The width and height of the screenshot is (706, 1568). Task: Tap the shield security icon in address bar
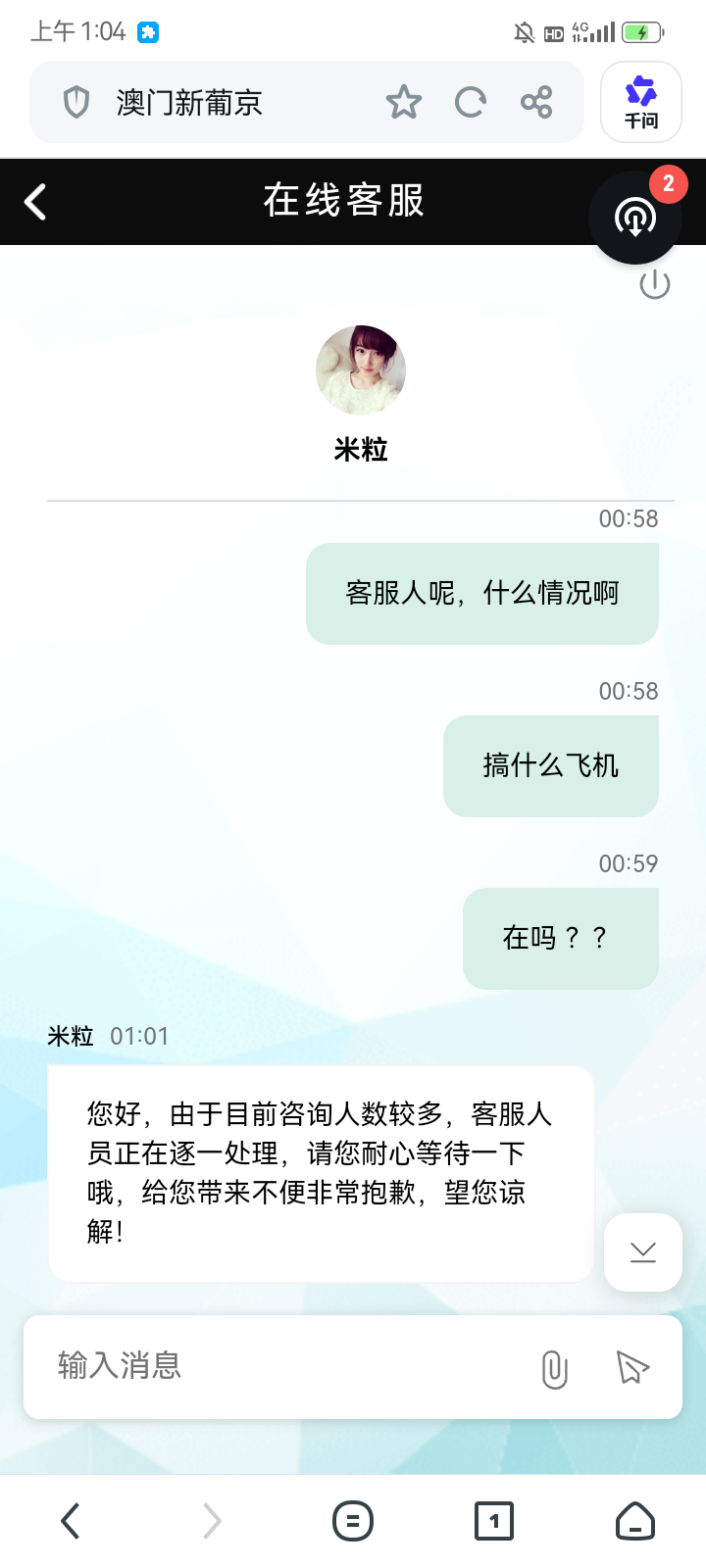point(76,101)
